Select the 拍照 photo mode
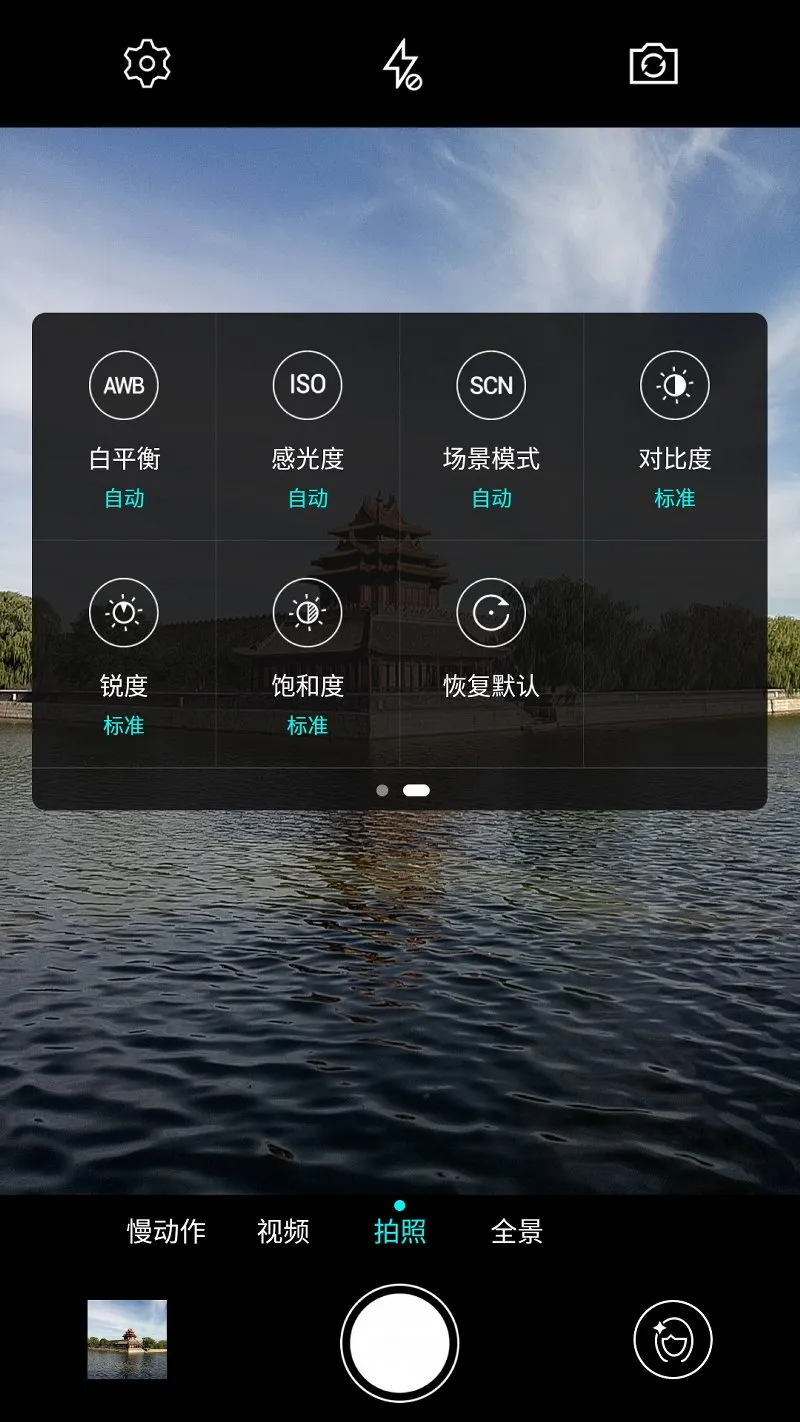The width and height of the screenshot is (800, 1422). pyautogui.click(x=400, y=1231)
